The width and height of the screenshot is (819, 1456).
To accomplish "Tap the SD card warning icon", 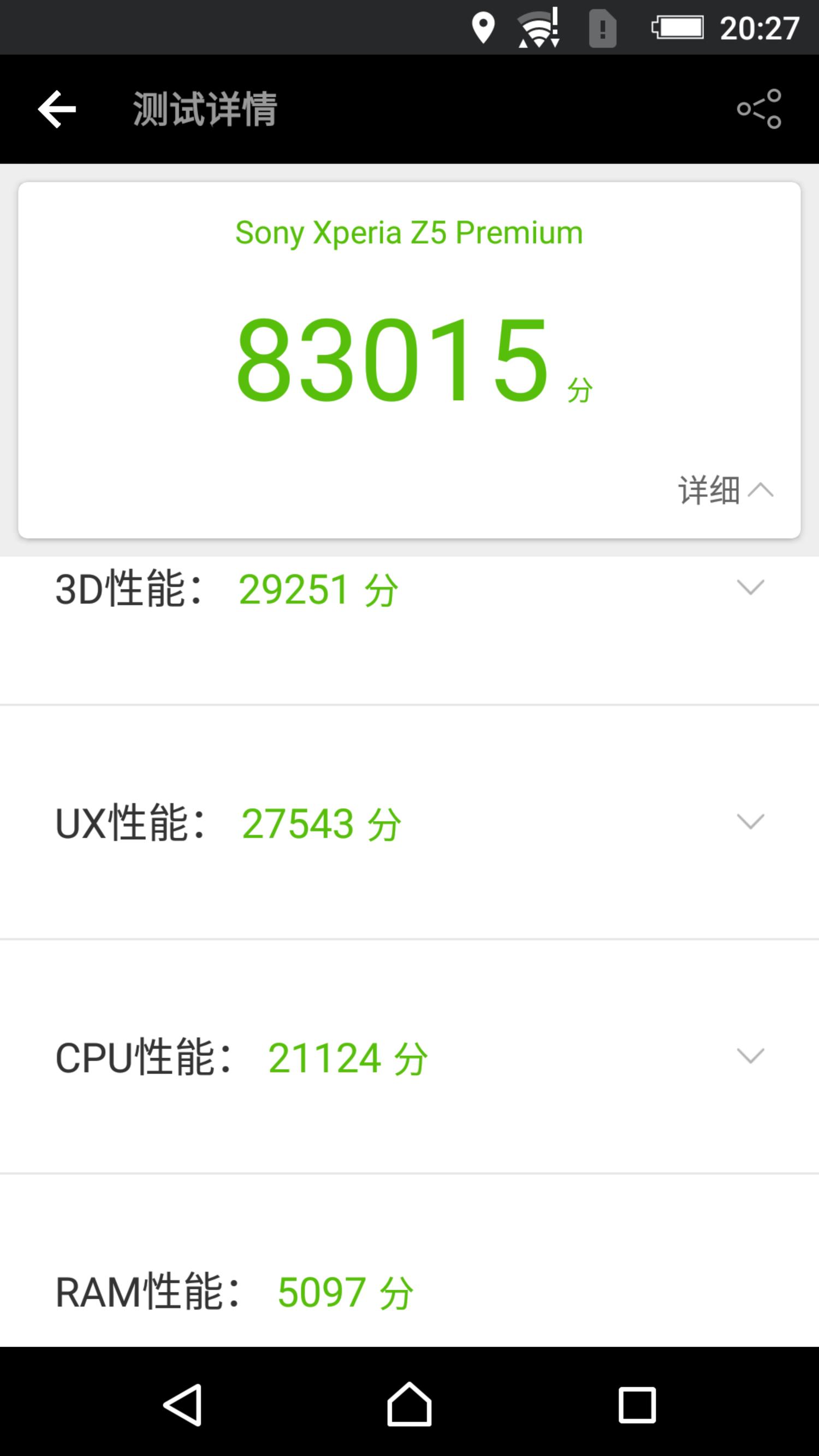I will [602, 27].
